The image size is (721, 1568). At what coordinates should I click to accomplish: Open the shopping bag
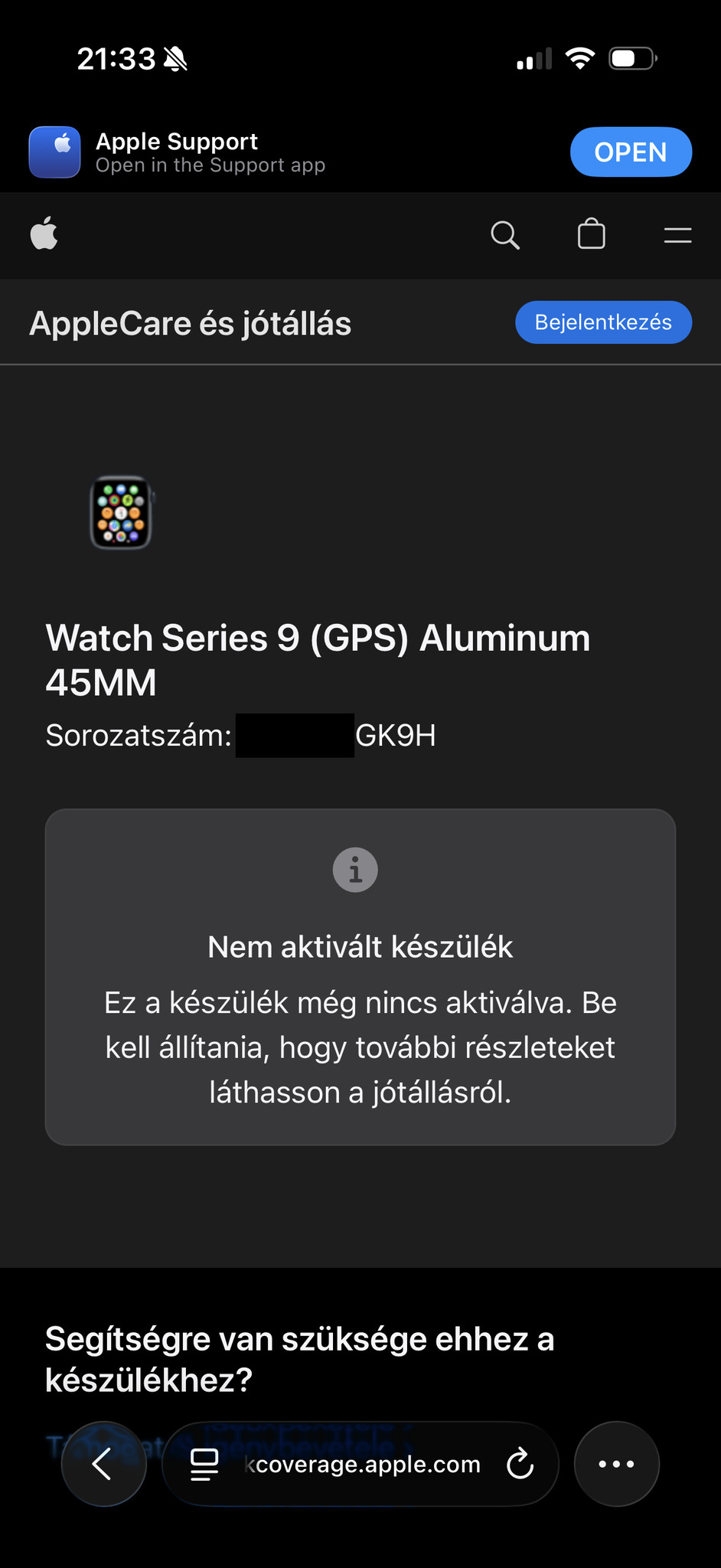coord(591,235)
